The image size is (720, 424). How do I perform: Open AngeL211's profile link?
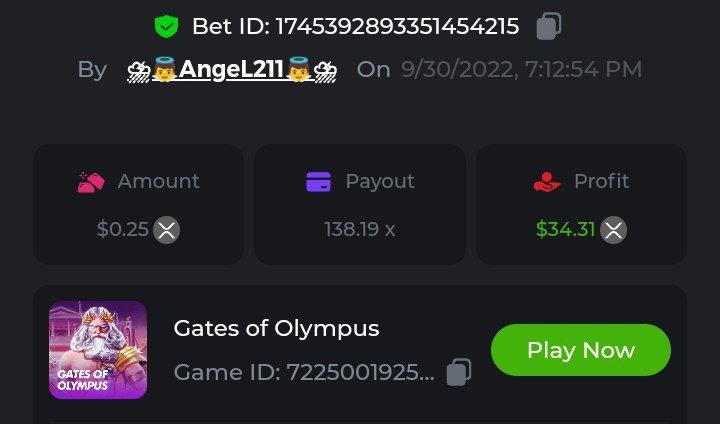(x=232, y=70)
